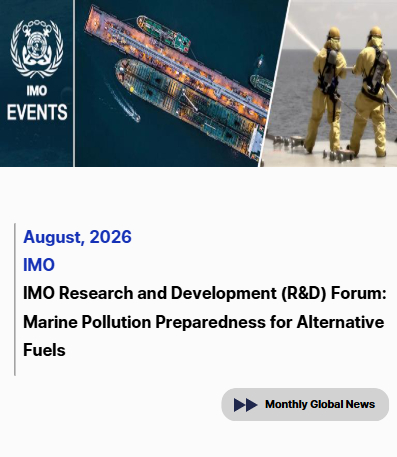Open the Monthly Global News button
The width and height of the screenshot is (397, 457).
click(x=305, y=404)
